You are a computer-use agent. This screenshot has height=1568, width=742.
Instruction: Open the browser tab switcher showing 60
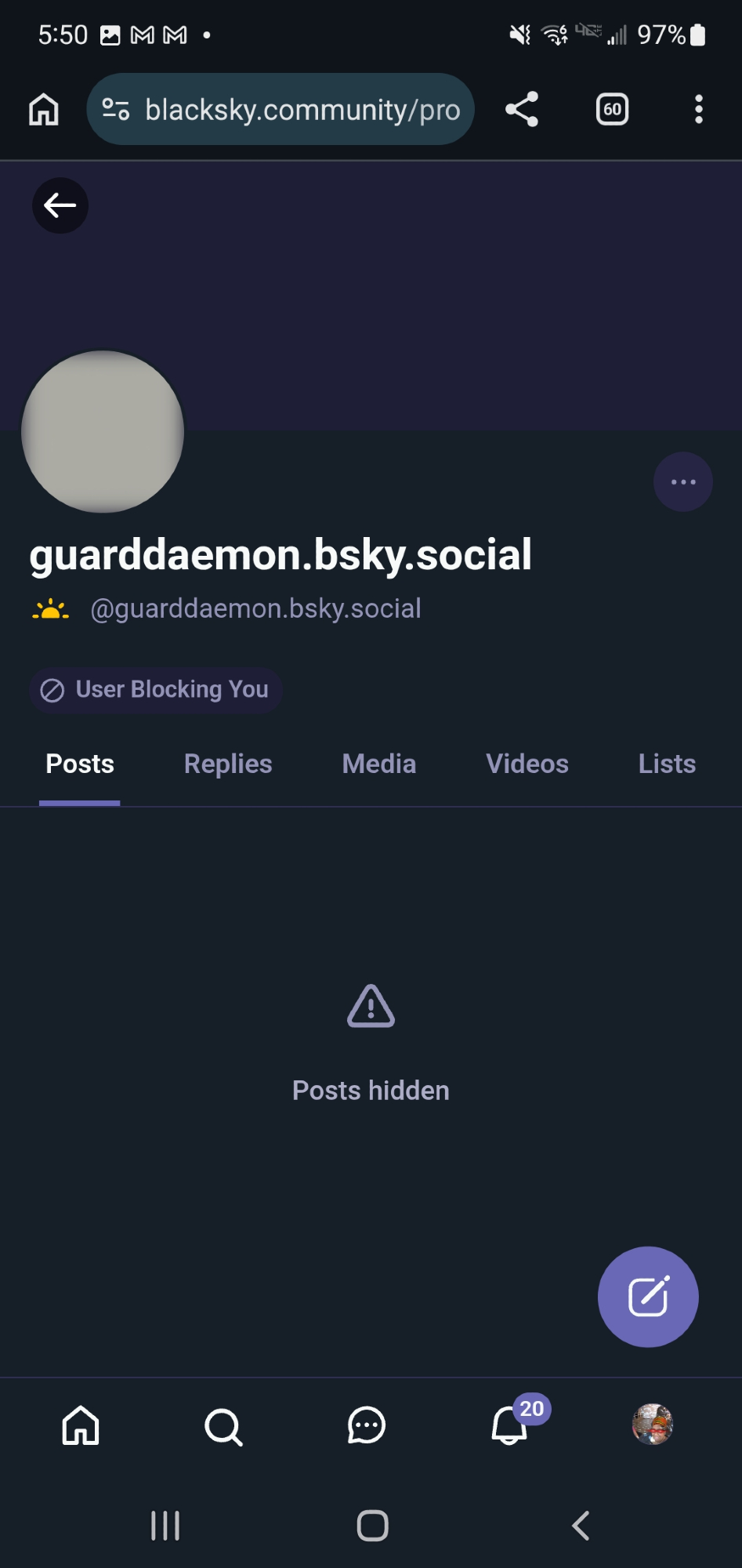tap(612, 109)
